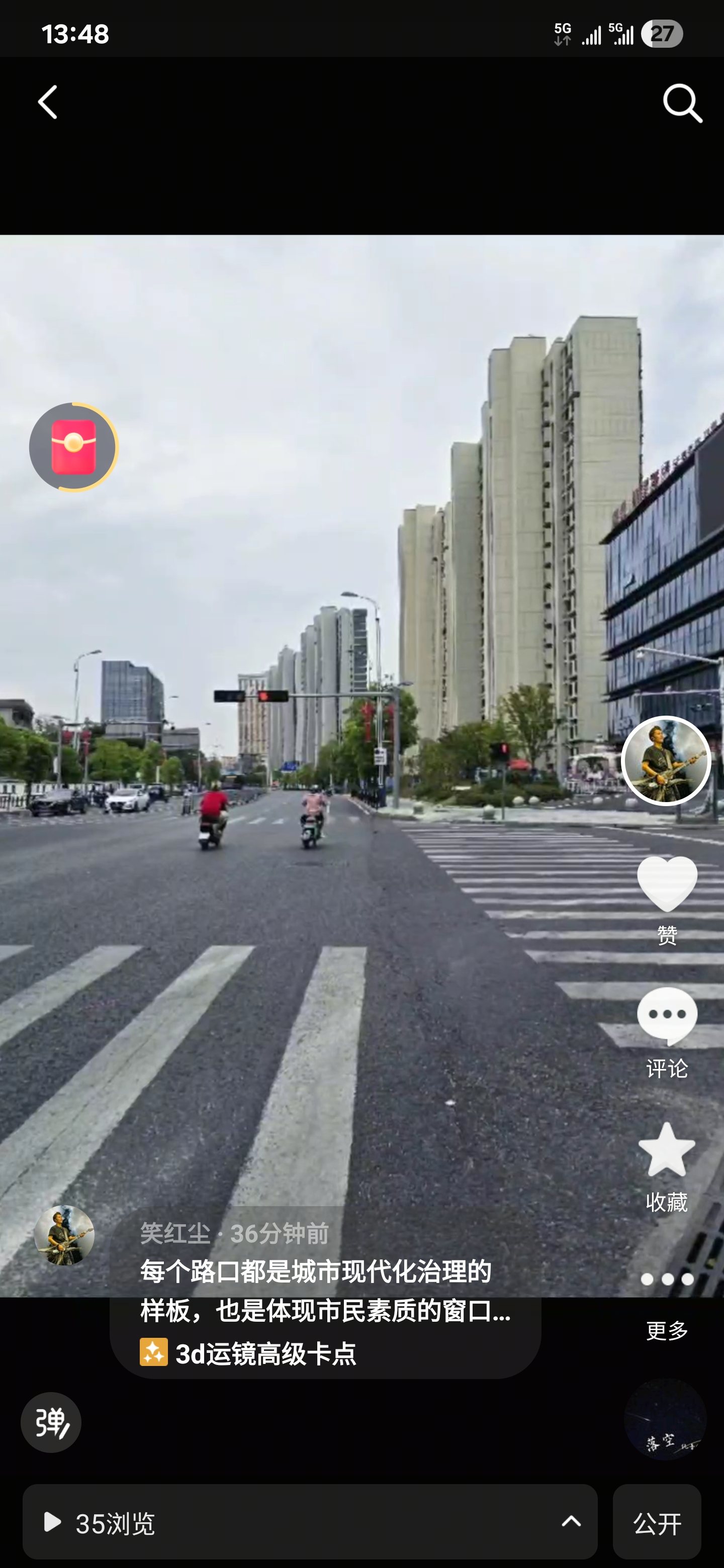This screenshot has height=1568, width=724.
Task: Like this video with the heart
Action: (x=667, y=886)
